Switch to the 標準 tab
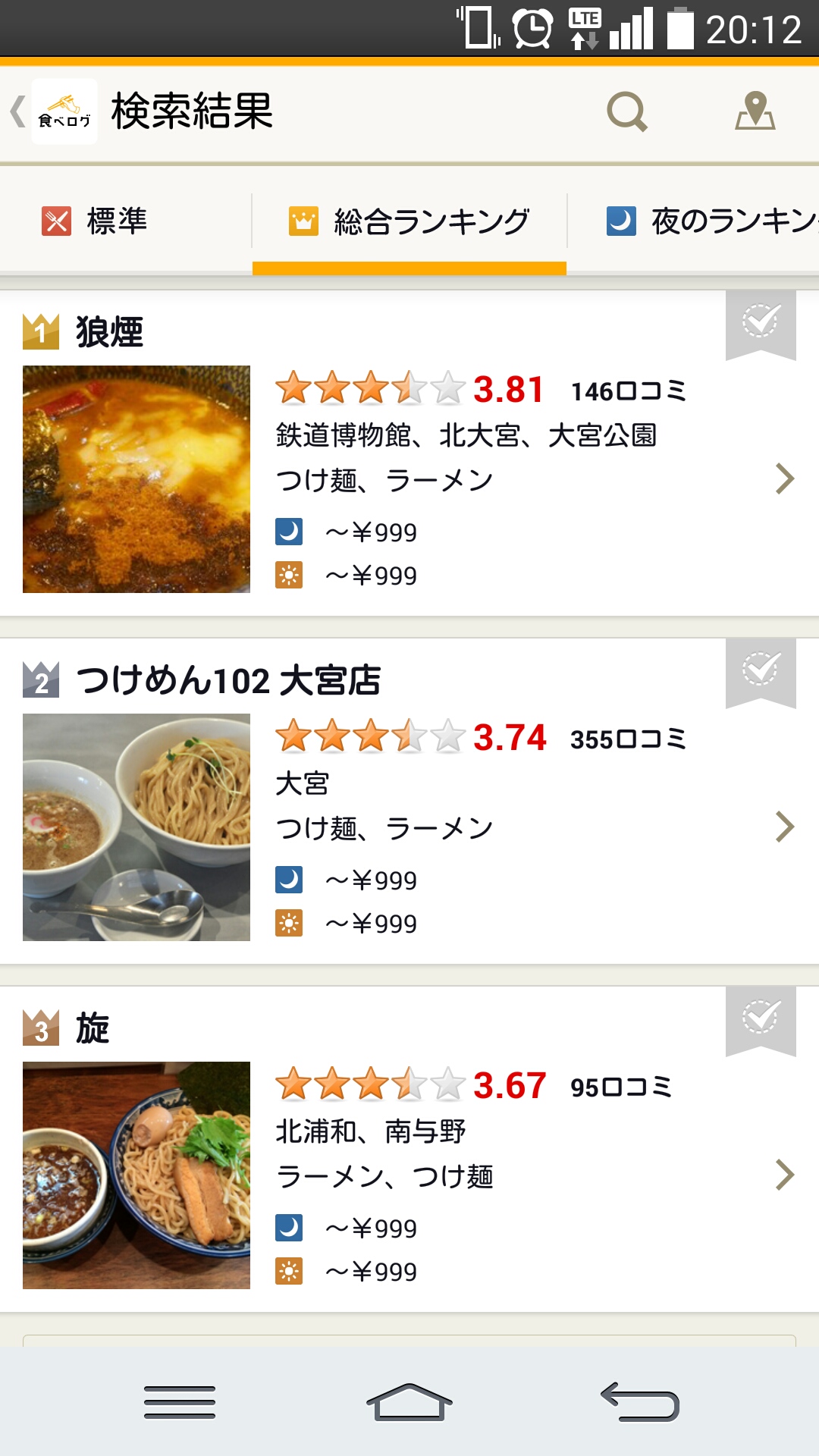 click(x=96, y=221)
